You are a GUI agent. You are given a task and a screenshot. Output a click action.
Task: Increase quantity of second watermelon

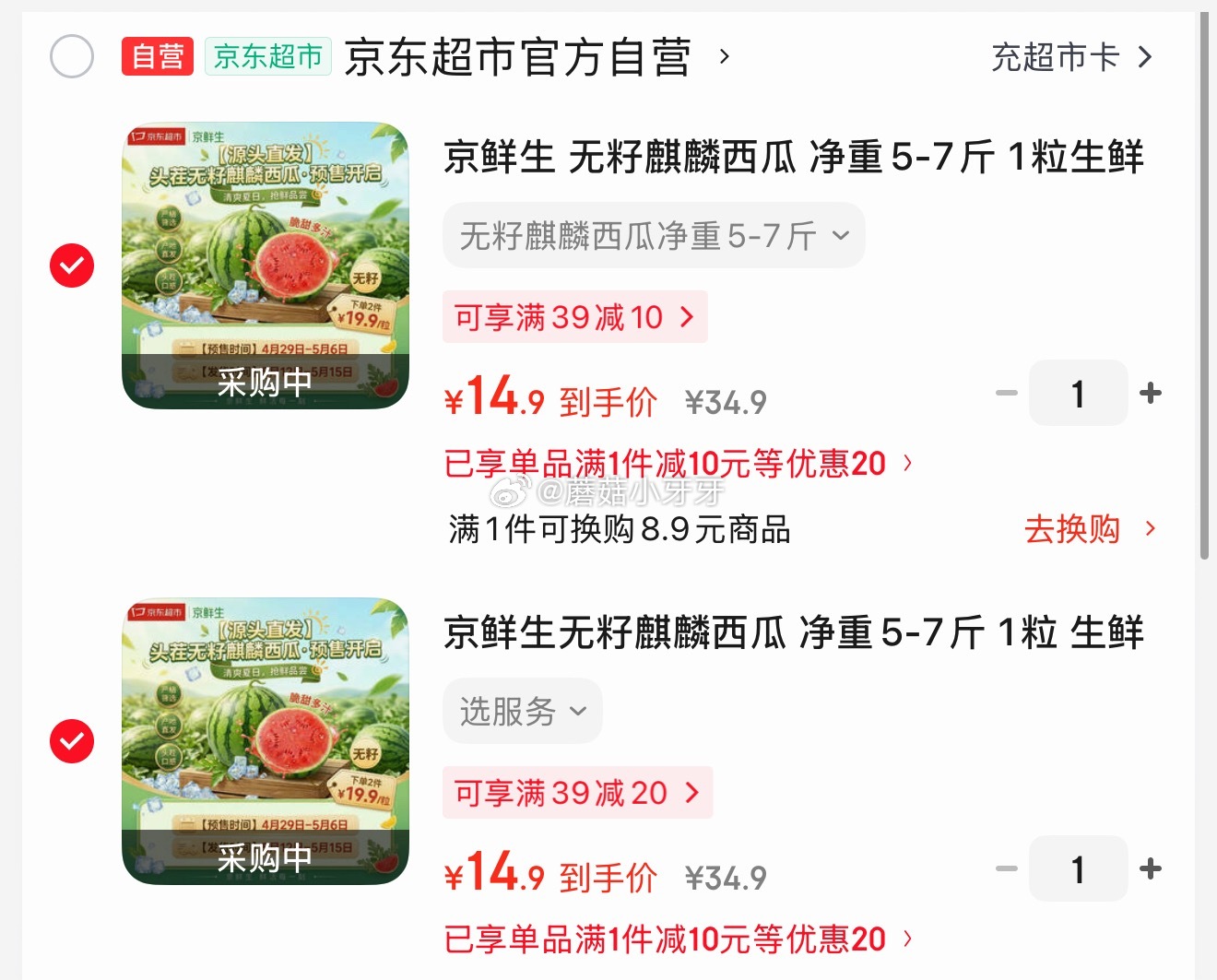click(x=1150, y=868)
